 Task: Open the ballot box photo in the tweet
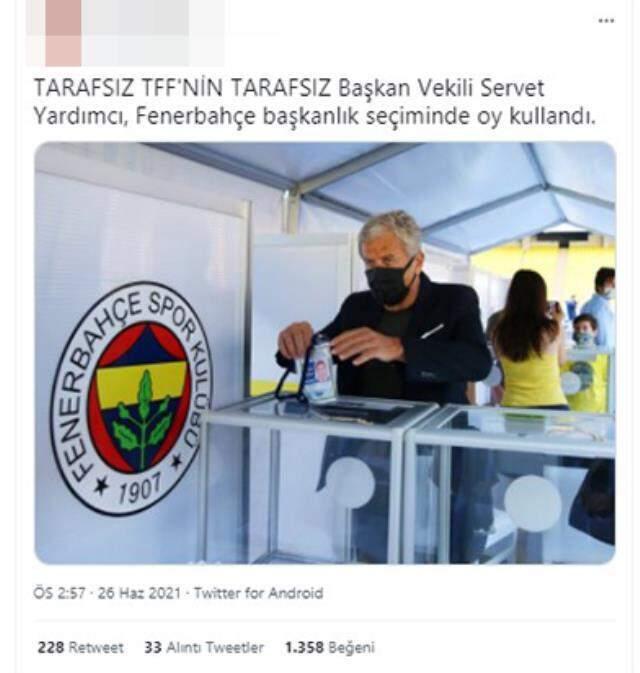point(325,352)
